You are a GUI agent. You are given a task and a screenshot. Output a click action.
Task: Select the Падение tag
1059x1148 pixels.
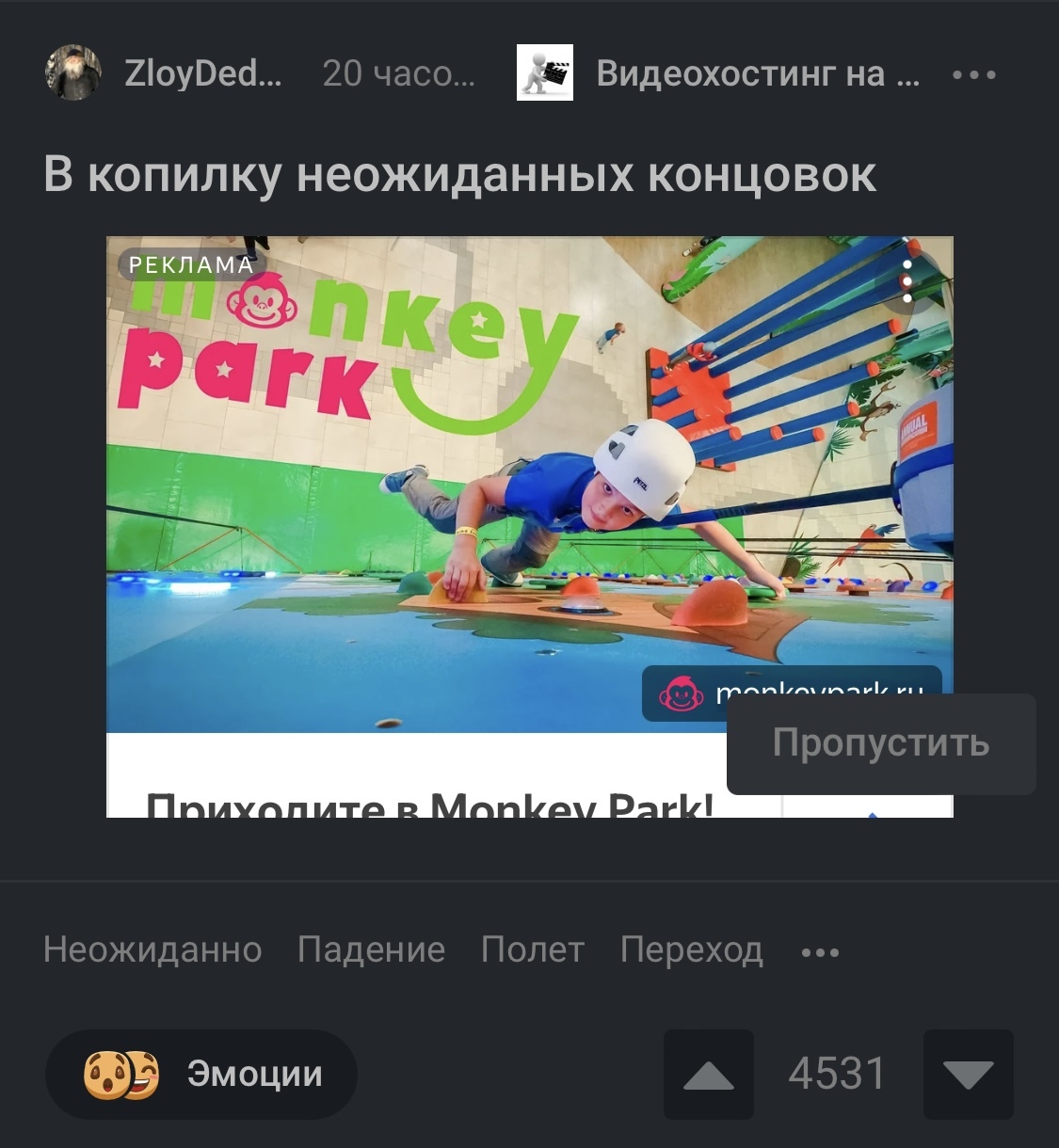coord(371,949)
